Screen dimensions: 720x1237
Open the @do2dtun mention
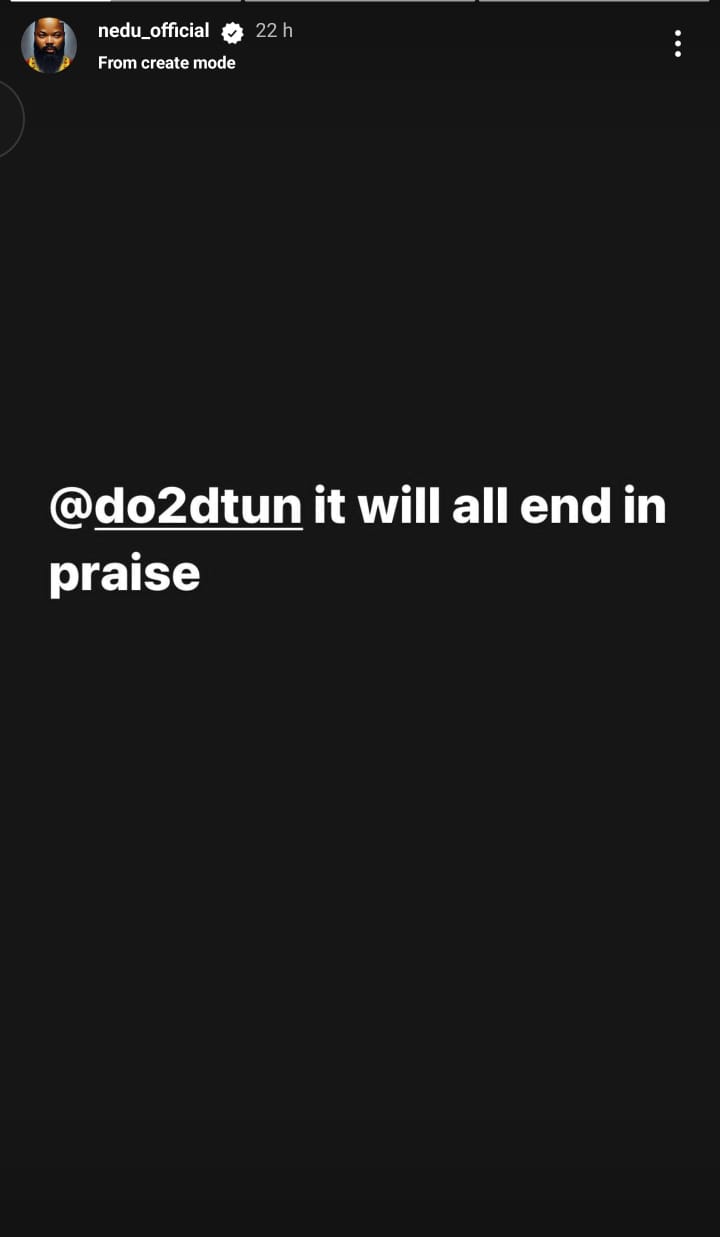click(176, 506)
